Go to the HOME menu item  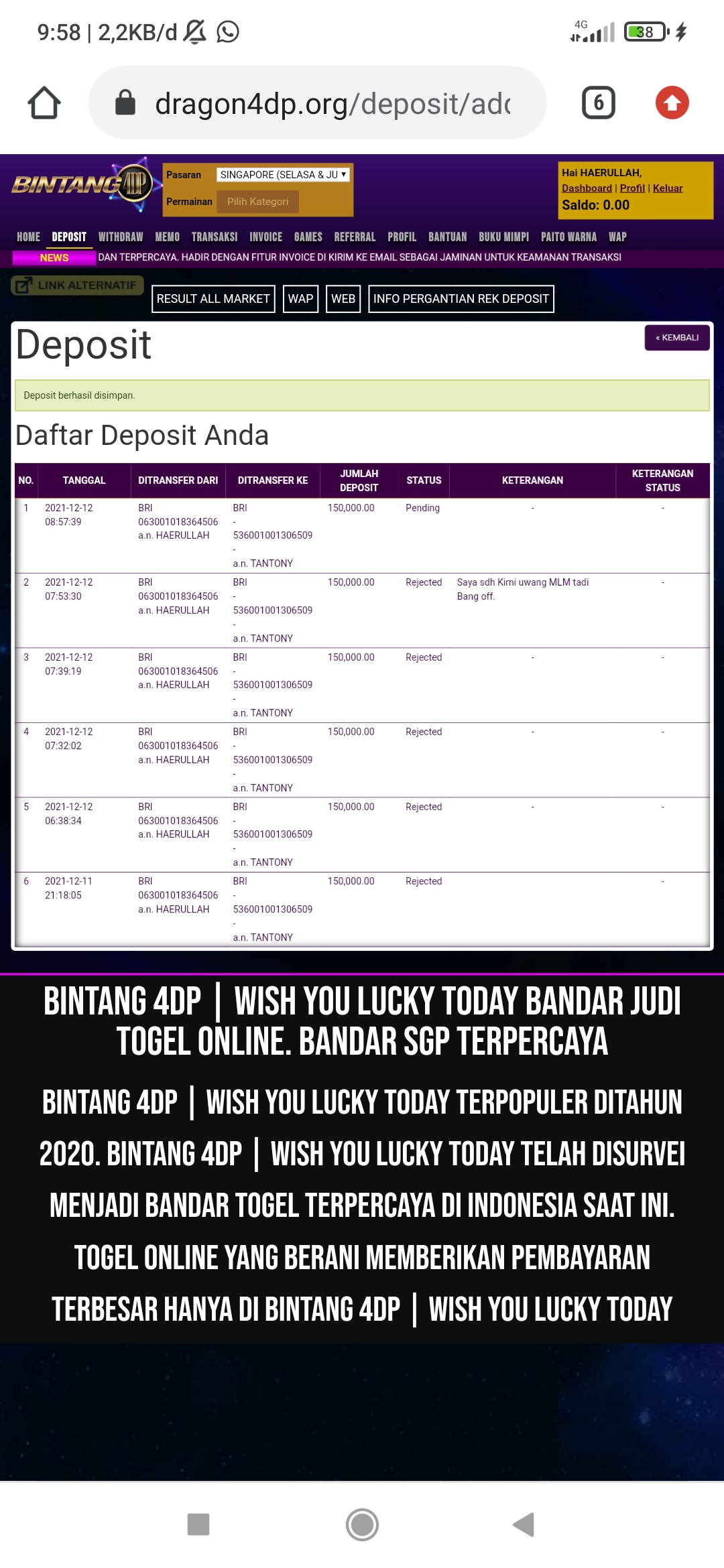(x=28, y=237)
